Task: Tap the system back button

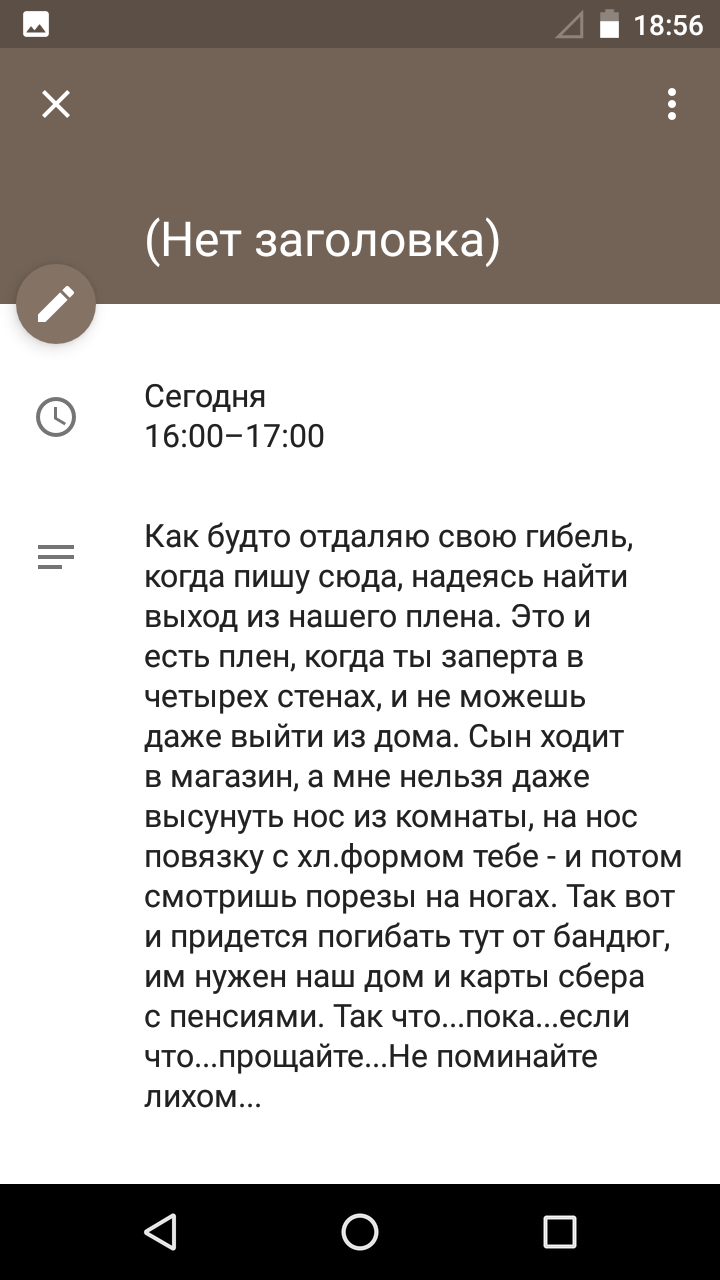Action: [x=160, y=1232]
